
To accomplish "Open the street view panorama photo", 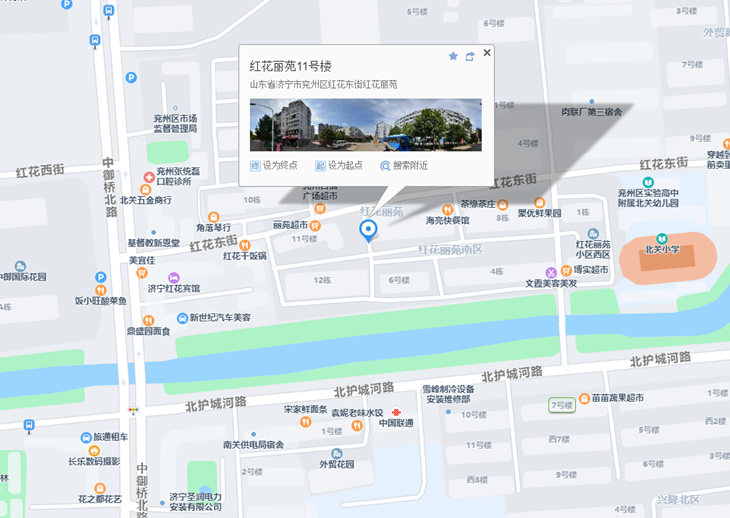I will click(x=365, y=124).
